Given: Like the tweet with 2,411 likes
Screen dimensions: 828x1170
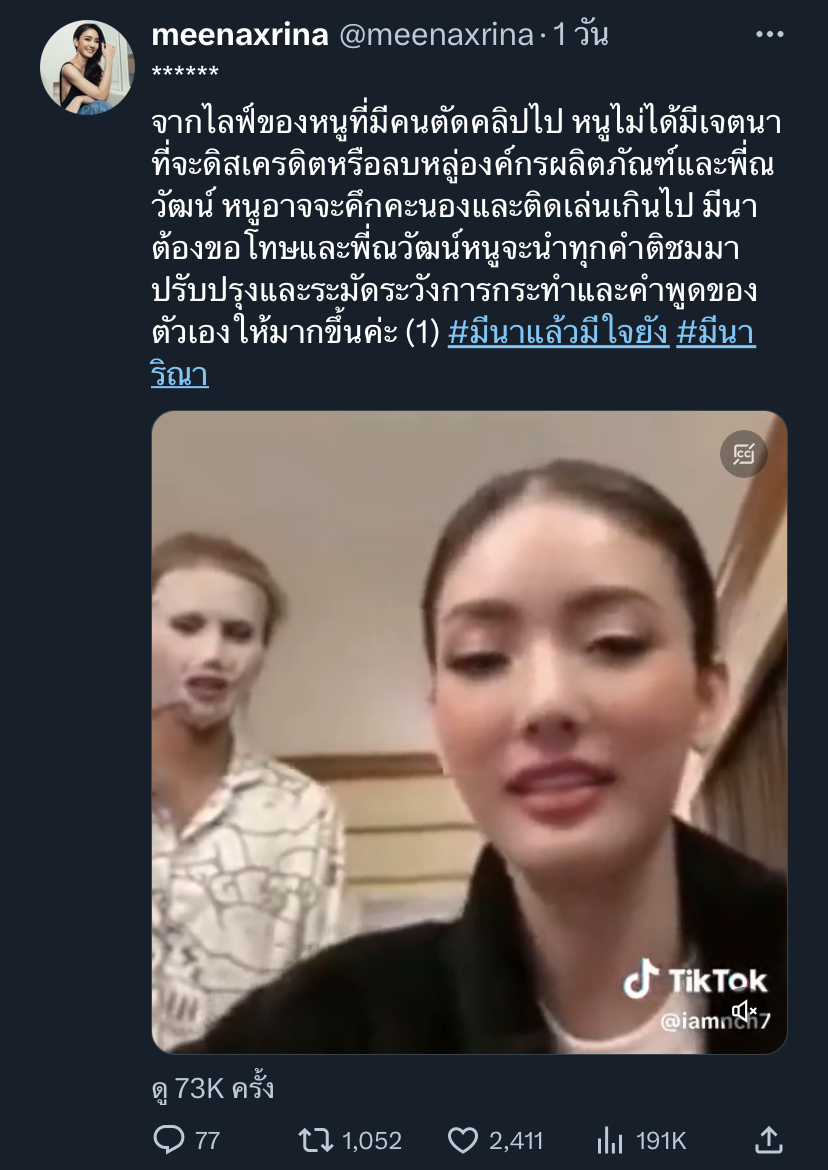Looking at the screenshot, I should coord(462,1140).
